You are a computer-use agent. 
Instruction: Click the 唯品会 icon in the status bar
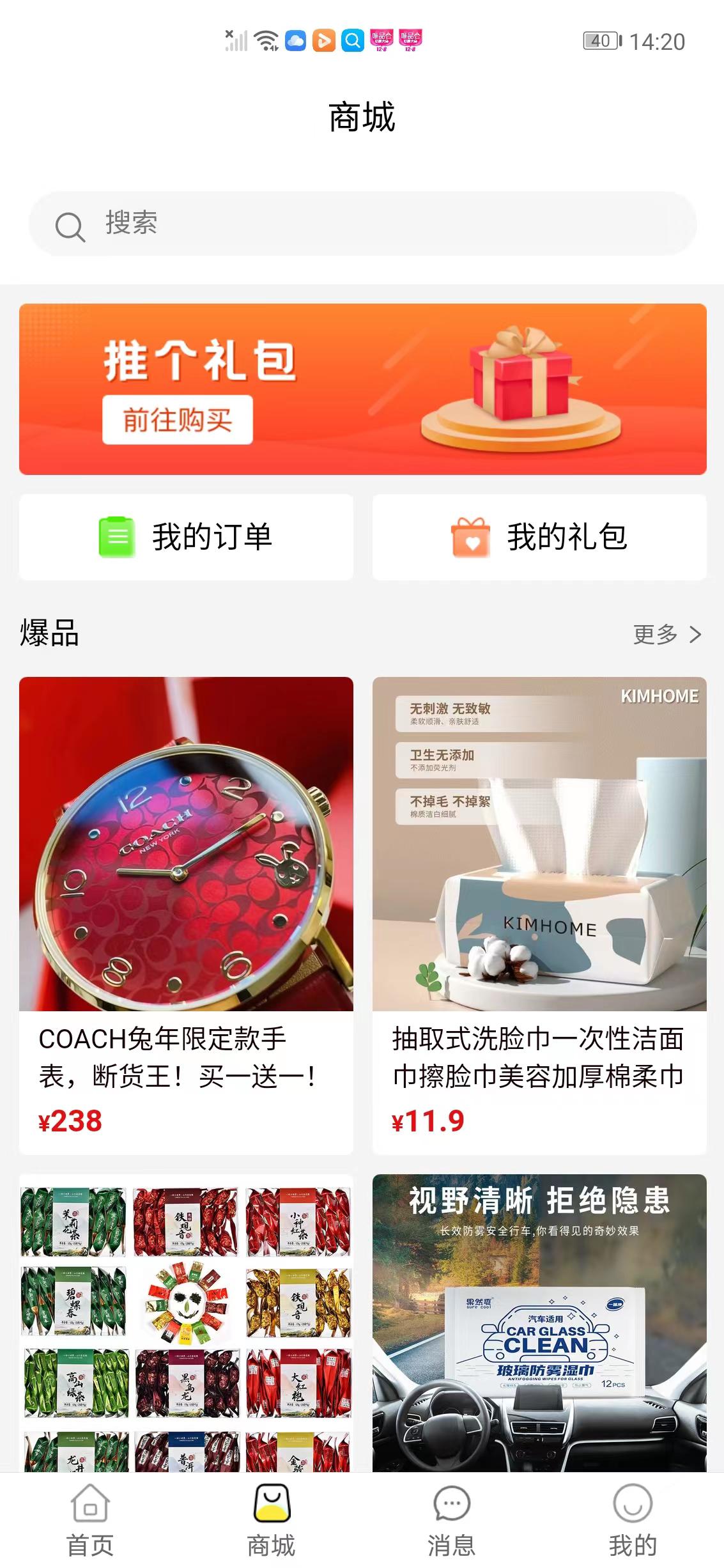(382, 40)
